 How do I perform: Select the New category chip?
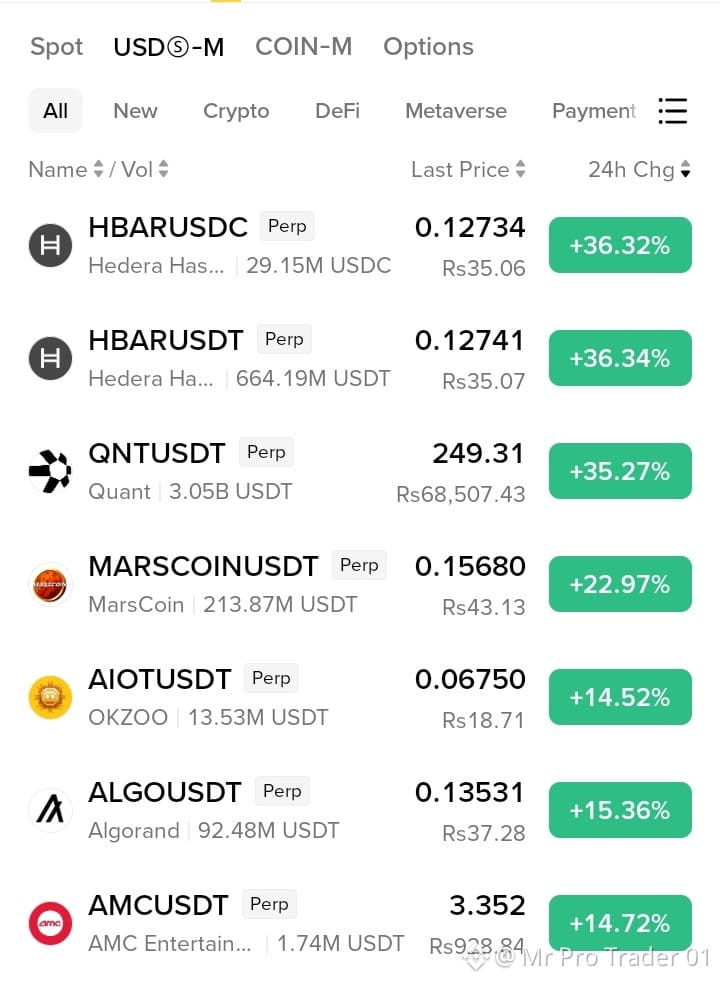(135, 111)
